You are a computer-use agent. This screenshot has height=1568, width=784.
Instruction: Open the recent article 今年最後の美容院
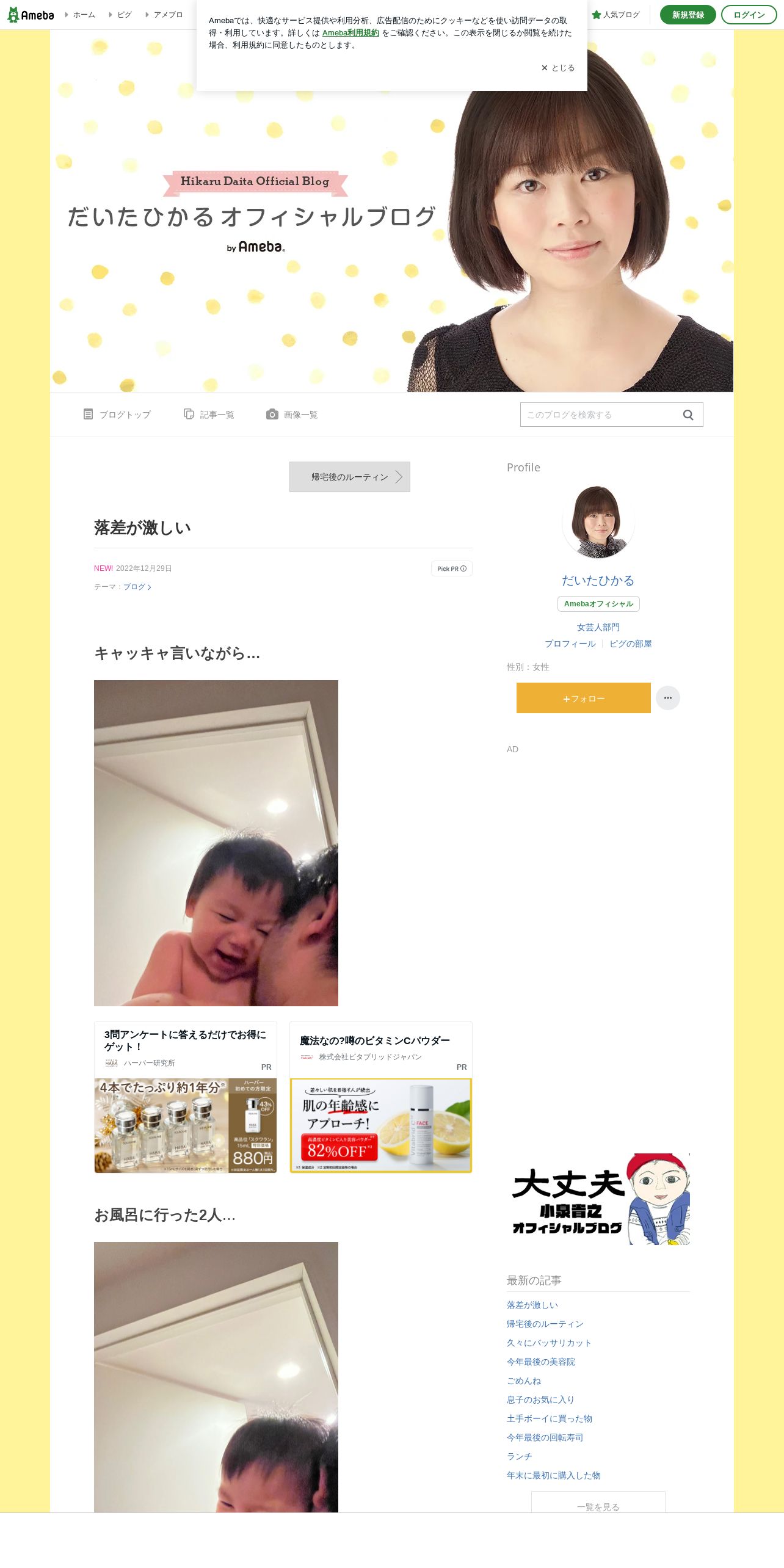click(541, 1362)
